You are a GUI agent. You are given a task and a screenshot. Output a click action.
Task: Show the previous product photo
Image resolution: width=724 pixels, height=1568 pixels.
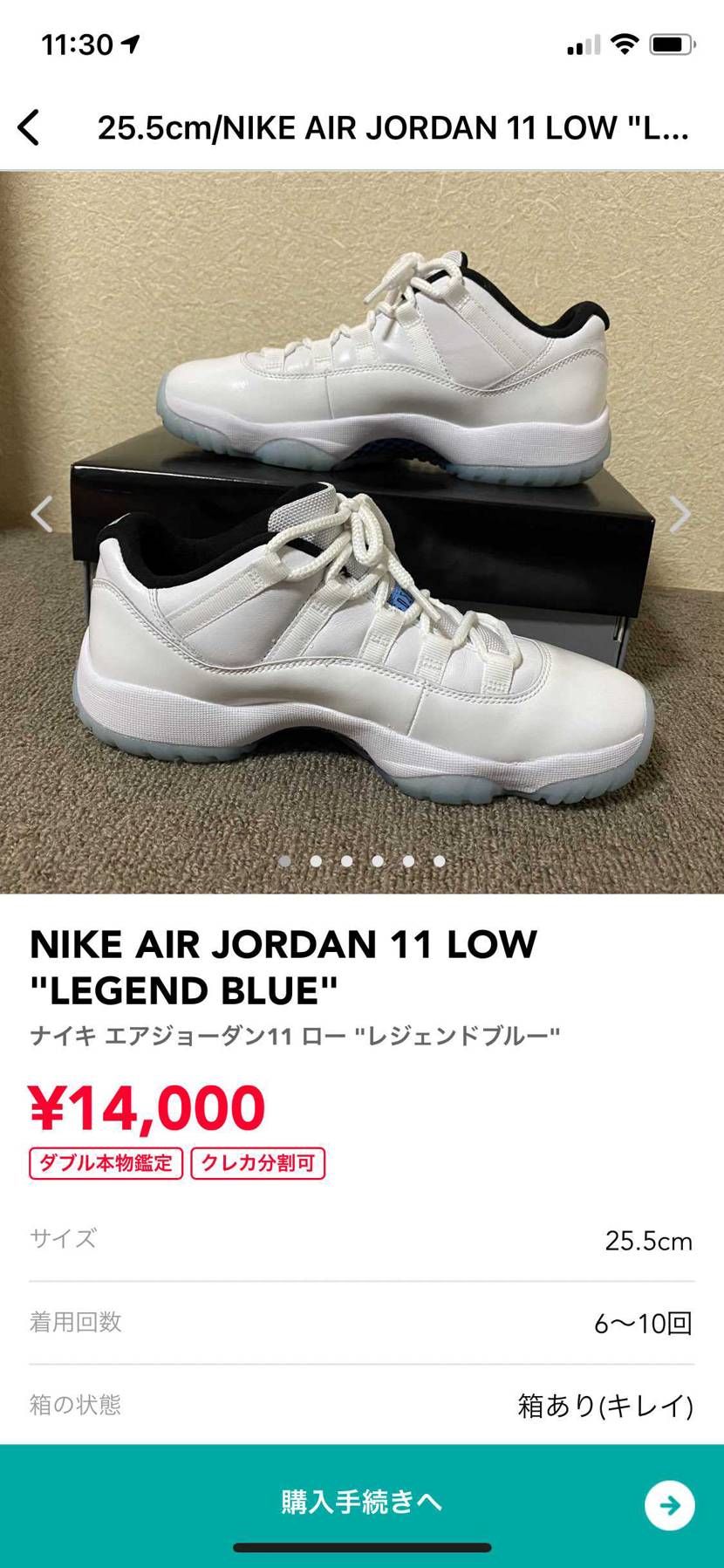click(x=41, y=513)
